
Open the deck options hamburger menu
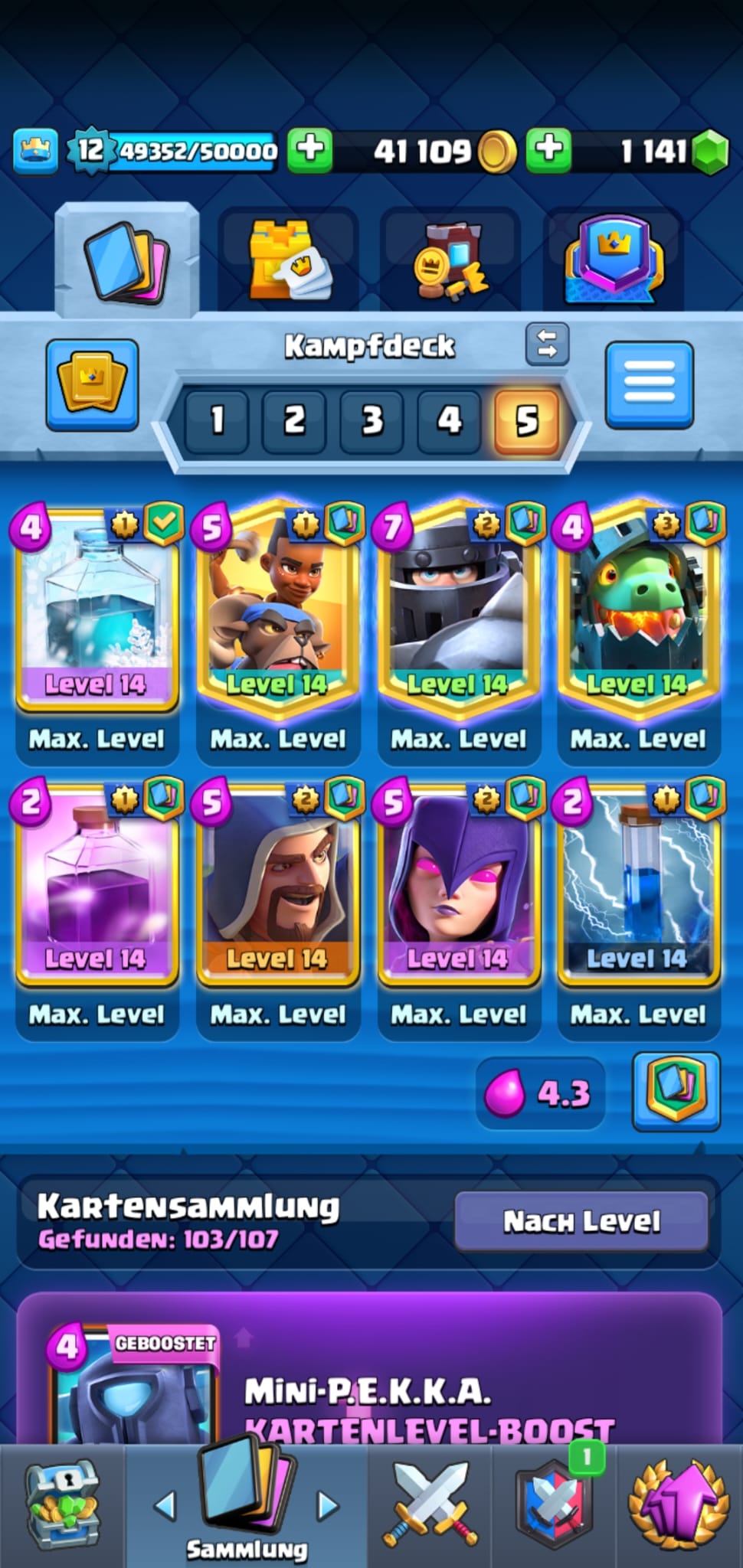pos(649,384)
